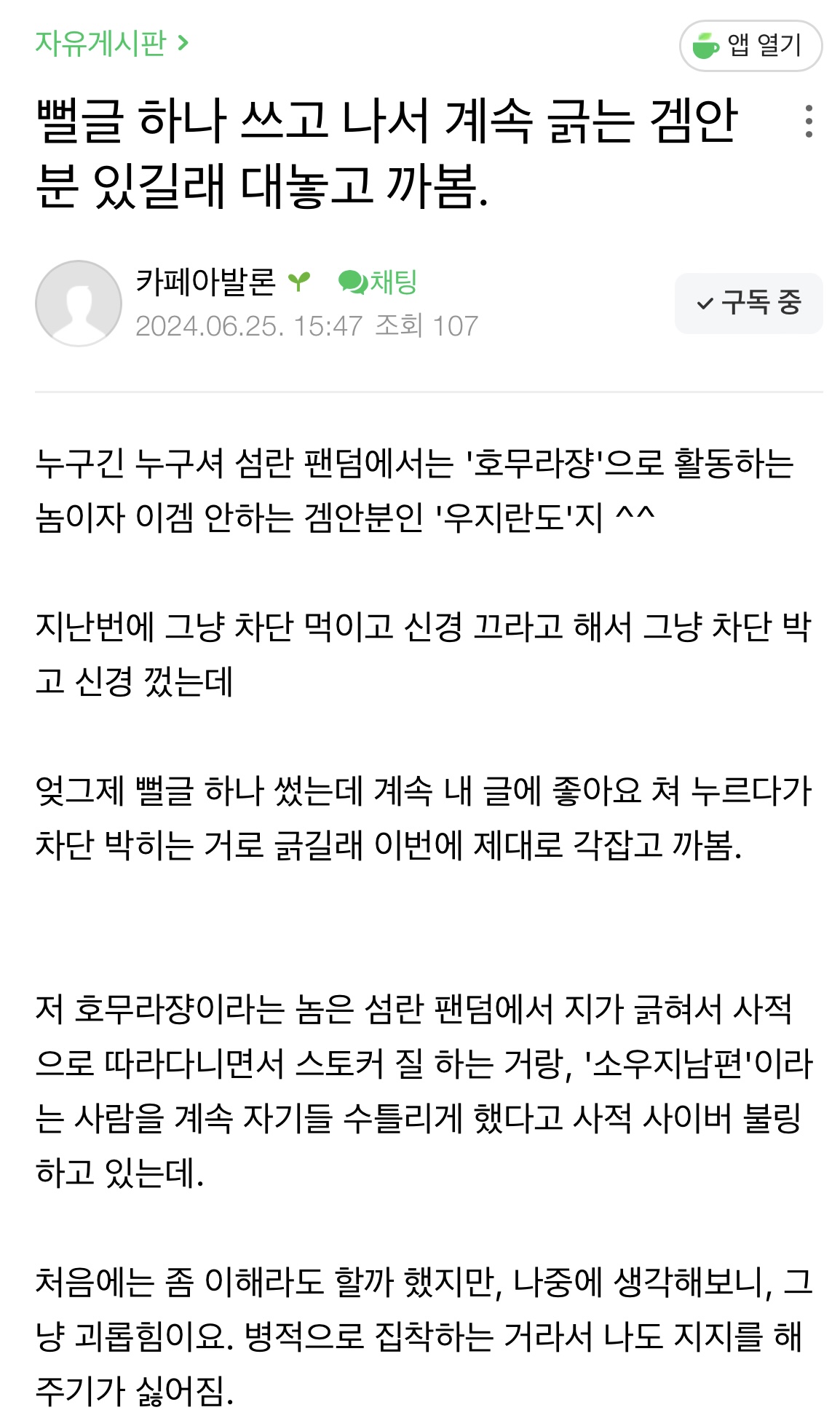This screenshot has width=840, height=1410.
Task: Open the author name 카페아발론
Action: point(206,282)
